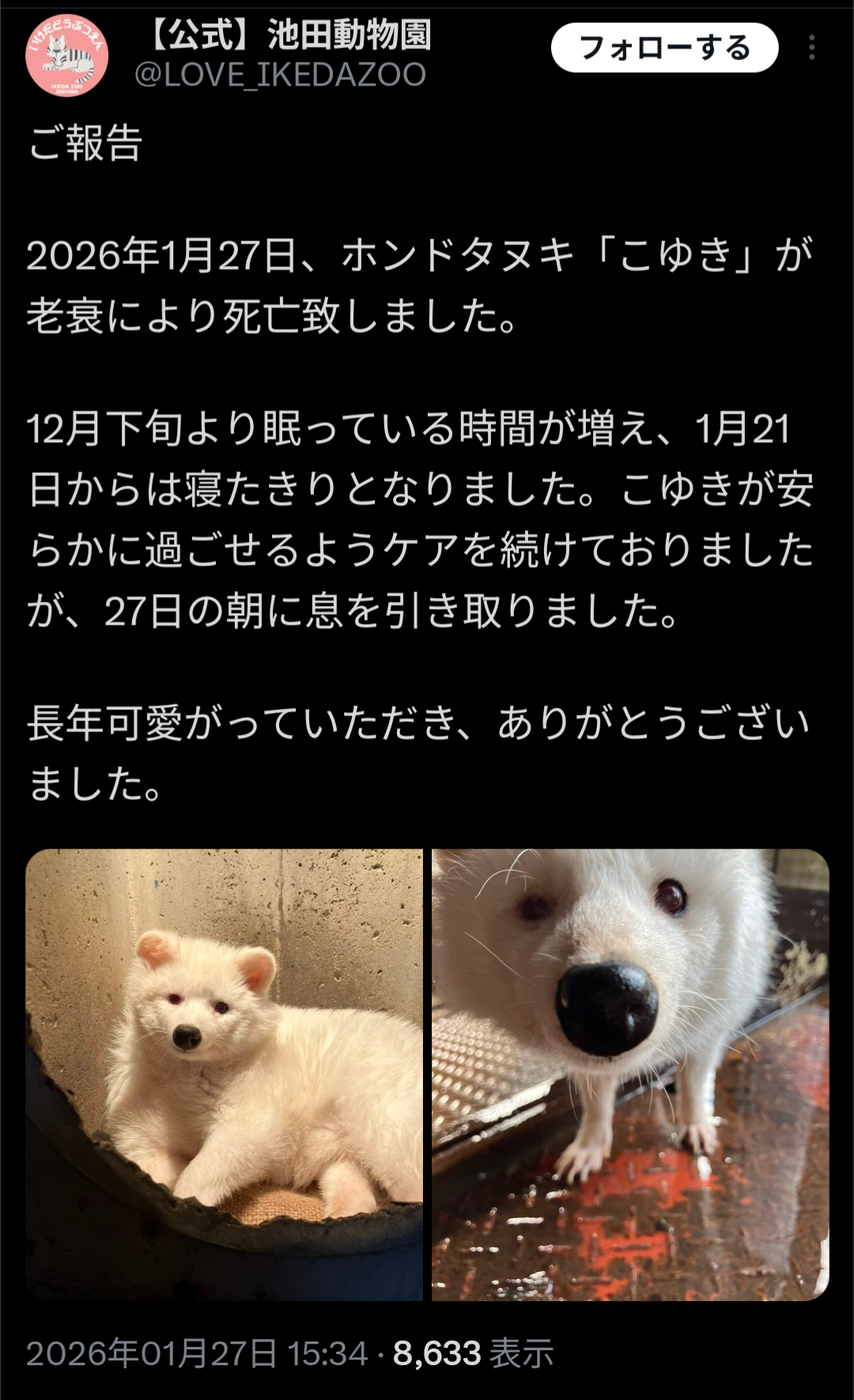Follow 池田動物園 with the フォローする button
Image resolution: width=854 pixels, height=1400 pixels.
click(664, 48)
